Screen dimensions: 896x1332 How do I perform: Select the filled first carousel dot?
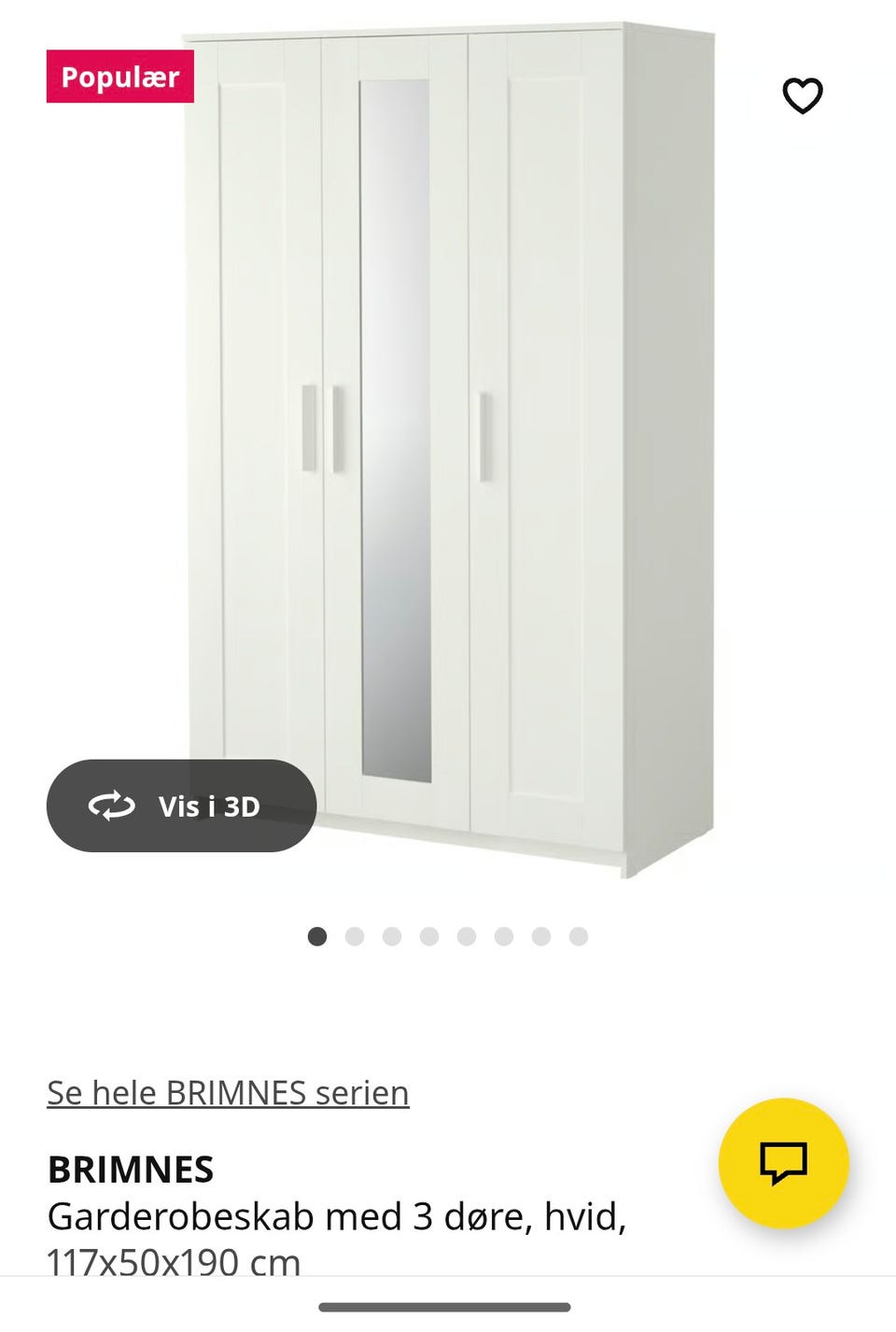point(318,935)
